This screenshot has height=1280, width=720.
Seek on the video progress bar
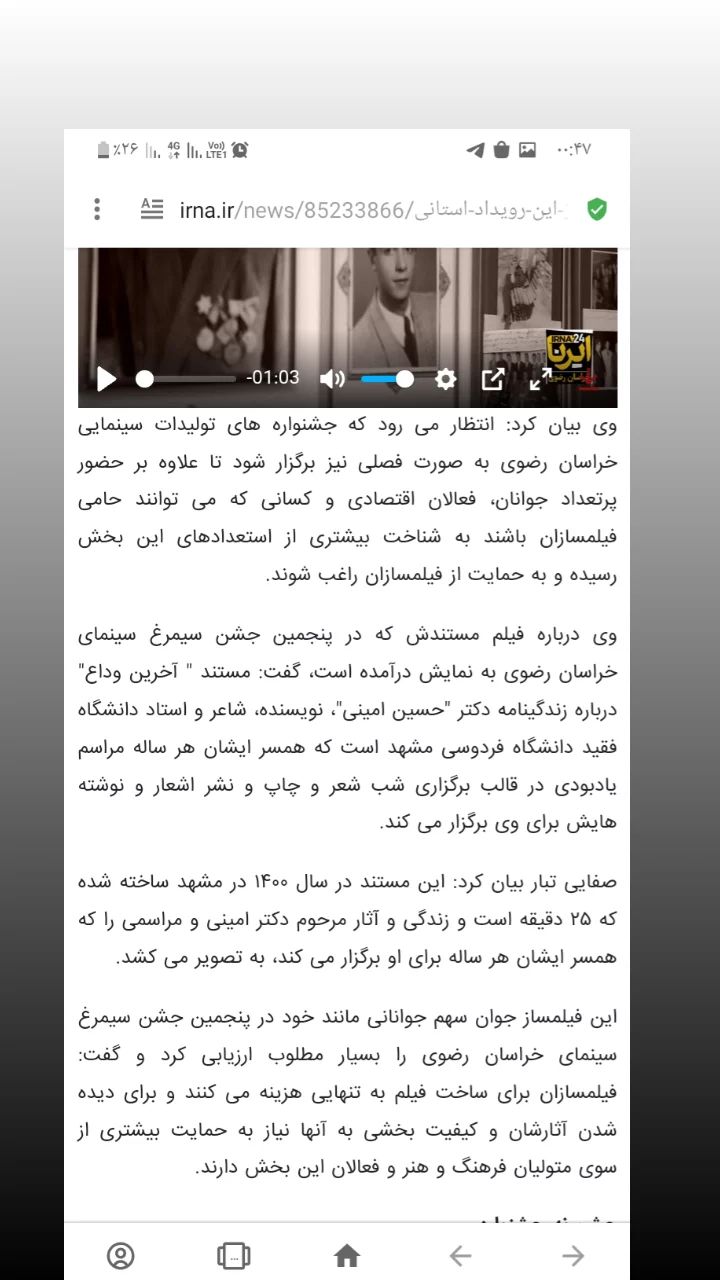(x=188, y=379)
